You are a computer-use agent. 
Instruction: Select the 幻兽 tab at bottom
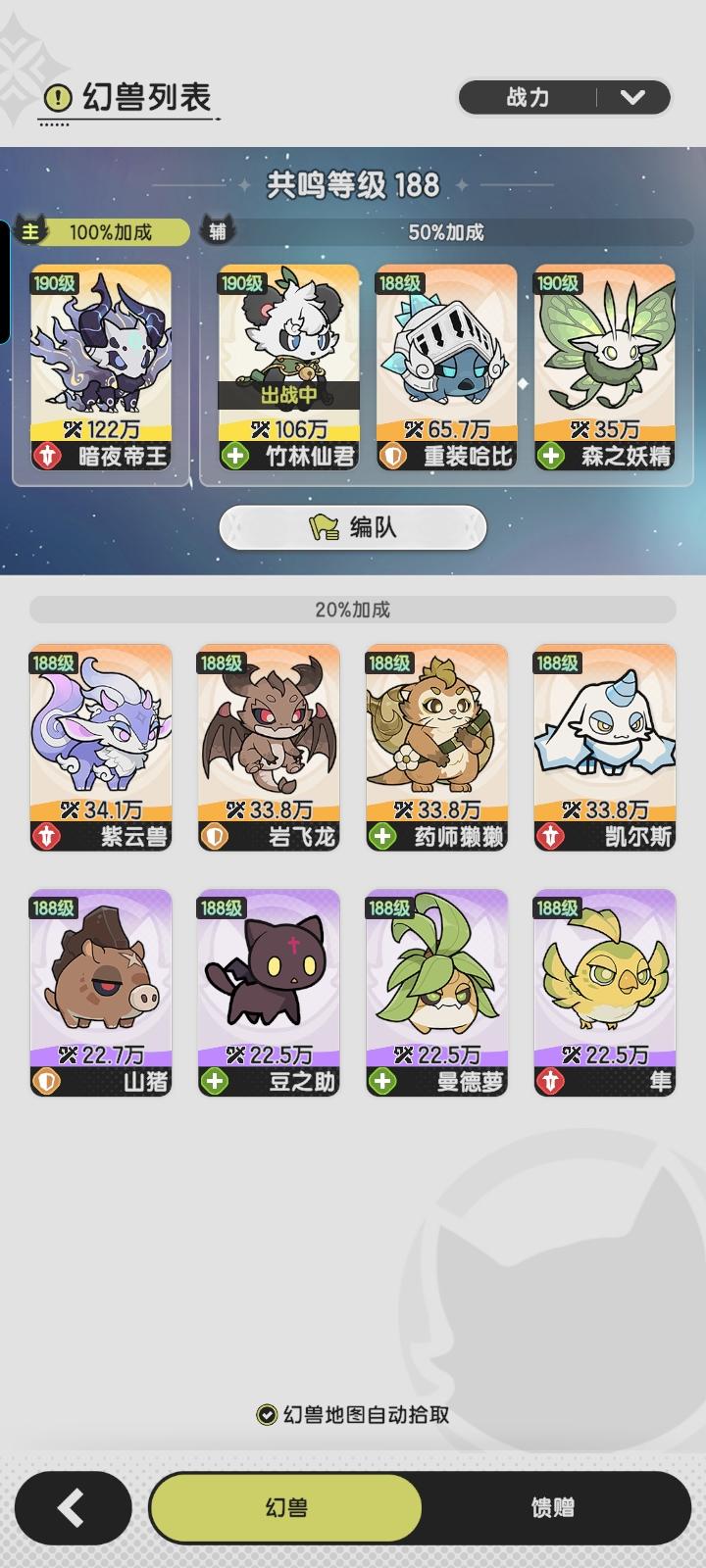[286, 1509]
